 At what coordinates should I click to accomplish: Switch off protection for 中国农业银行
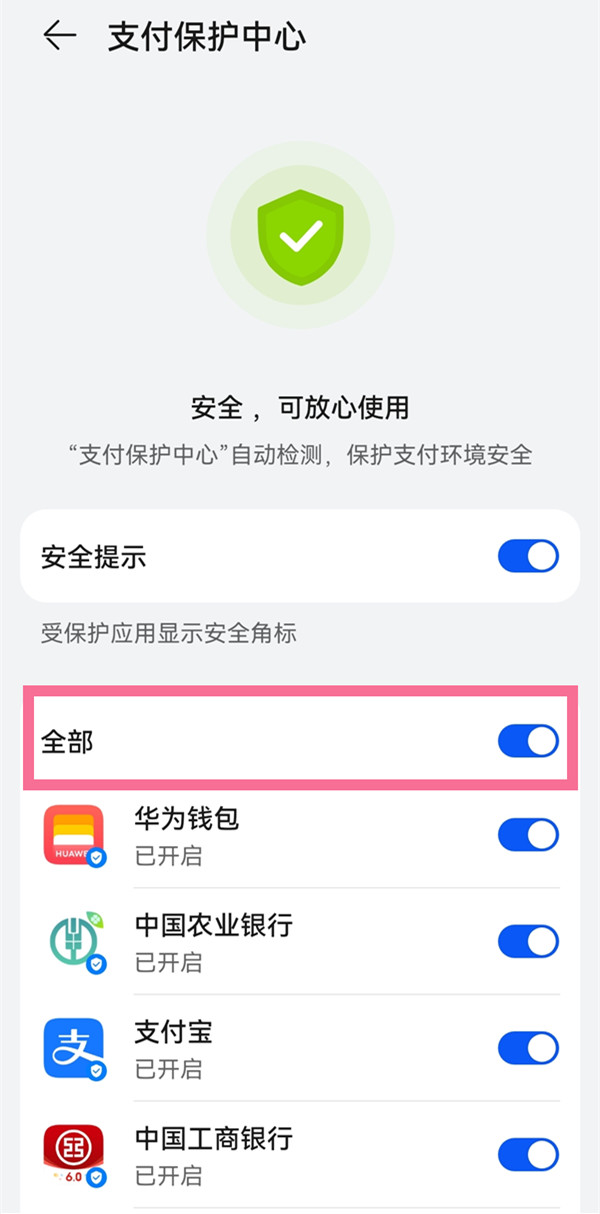(528, 941)
